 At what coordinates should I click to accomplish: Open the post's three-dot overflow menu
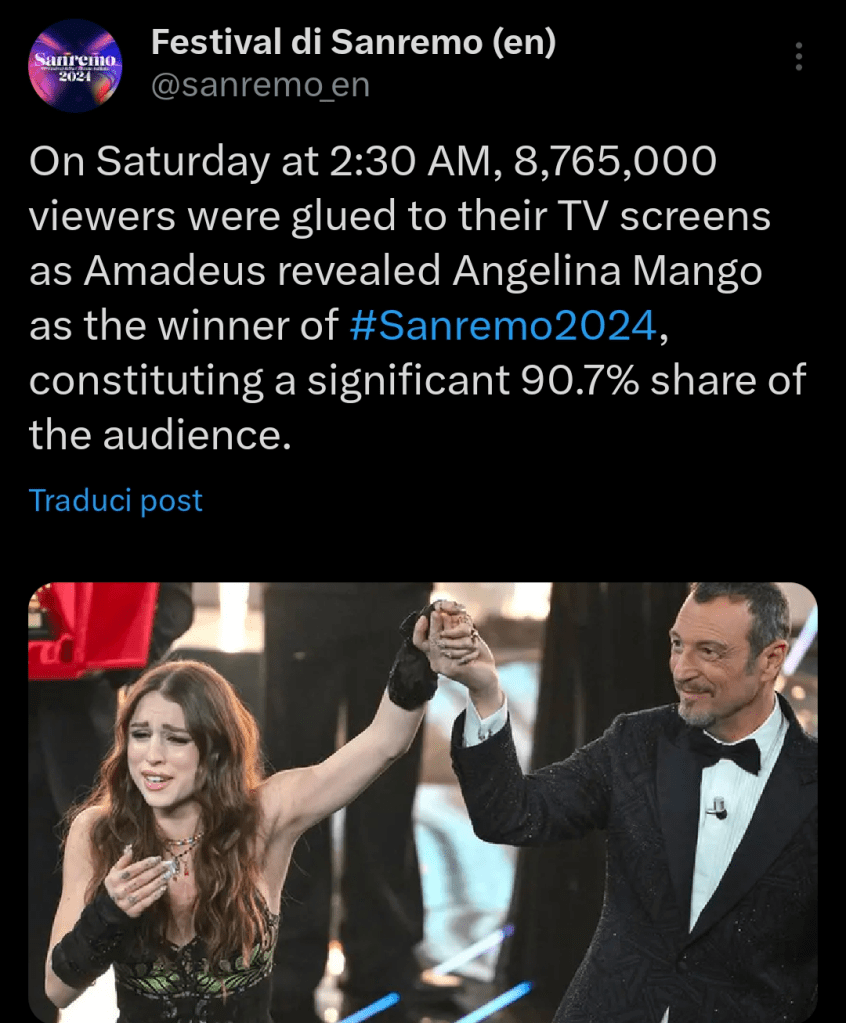(x=798, y=57)
